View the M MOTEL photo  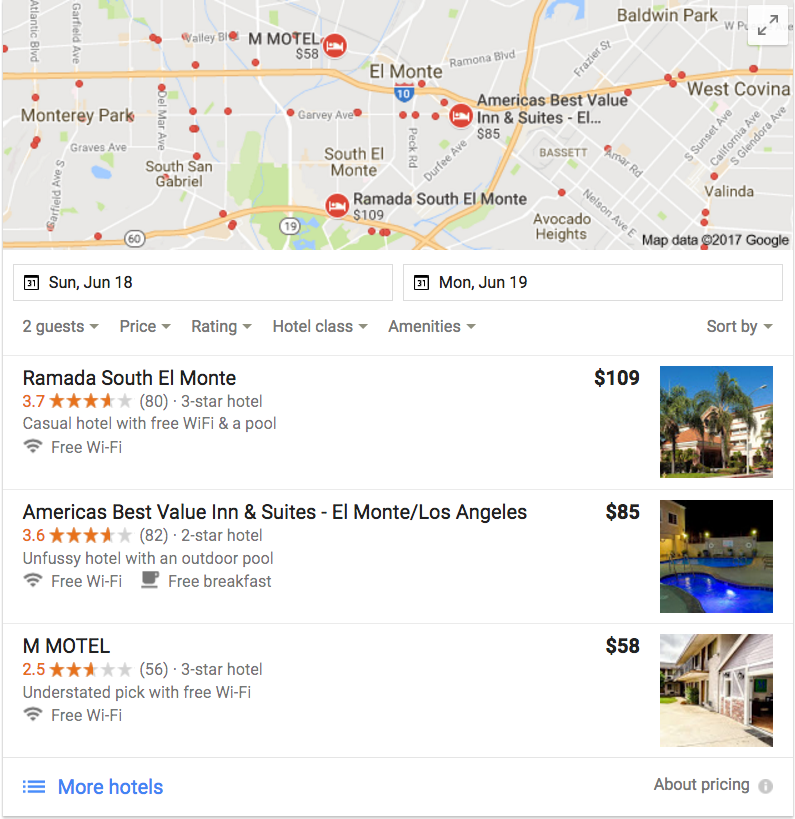pyautogui.click(x=716, y=690)
